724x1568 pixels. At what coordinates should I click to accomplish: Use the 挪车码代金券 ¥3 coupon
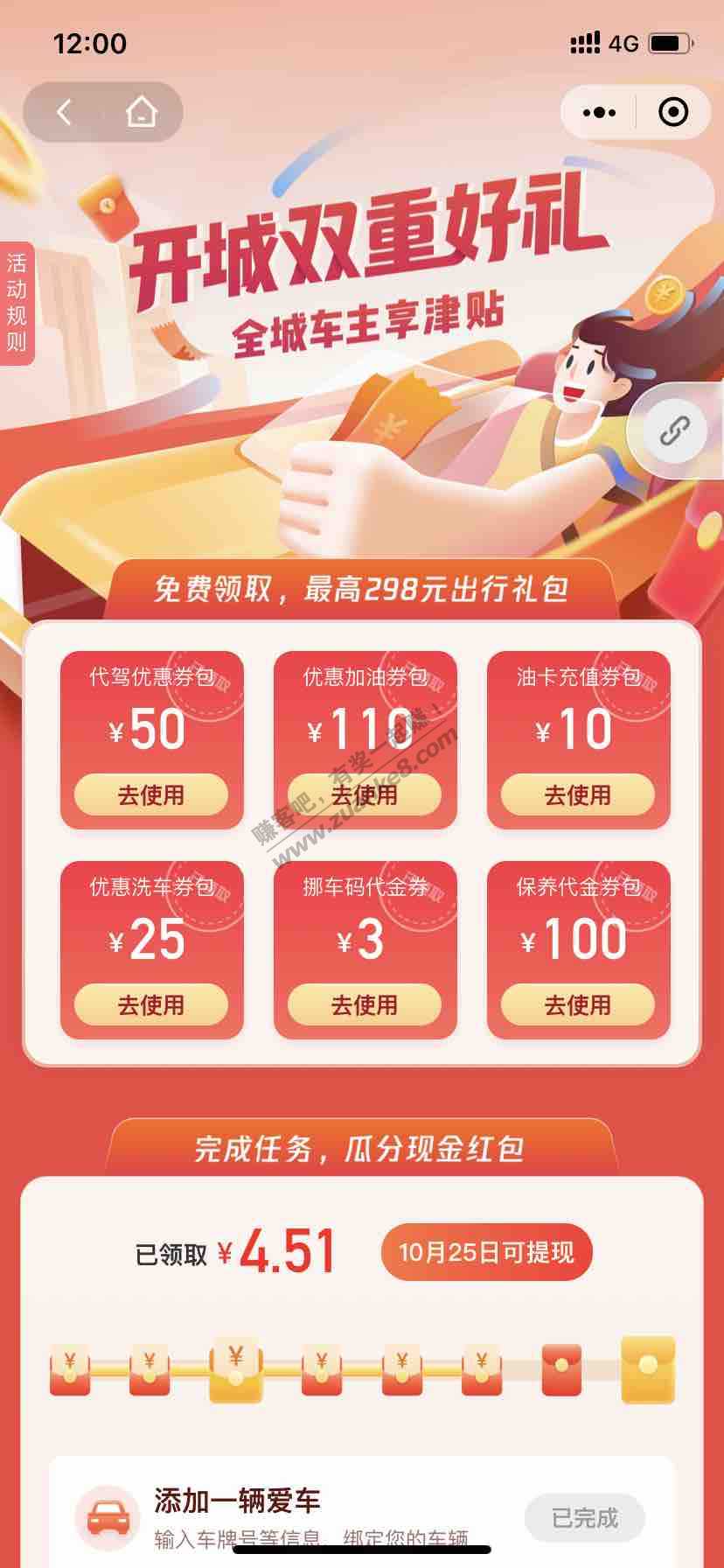point(365,1004)
